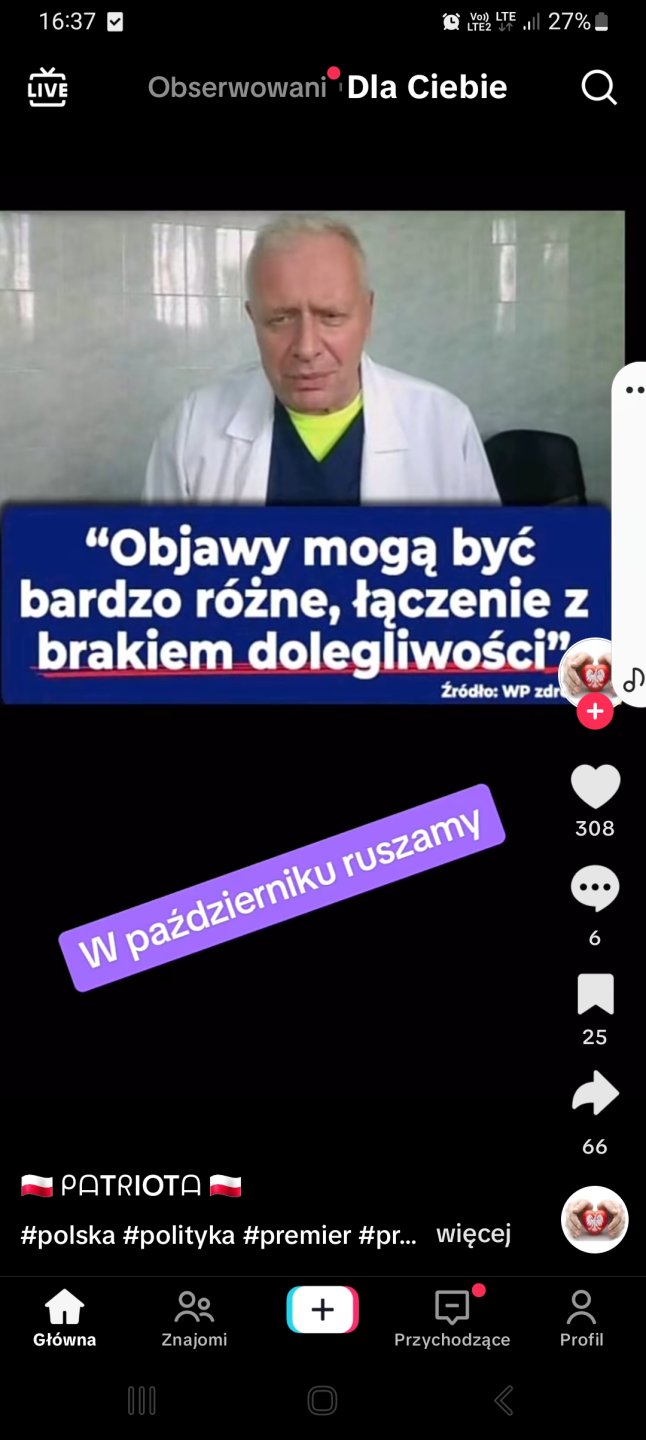This screenshot has height=1440, width=646.
Task: Switch to the Dla Ciebie tab
Action: (x=427, y=88)
